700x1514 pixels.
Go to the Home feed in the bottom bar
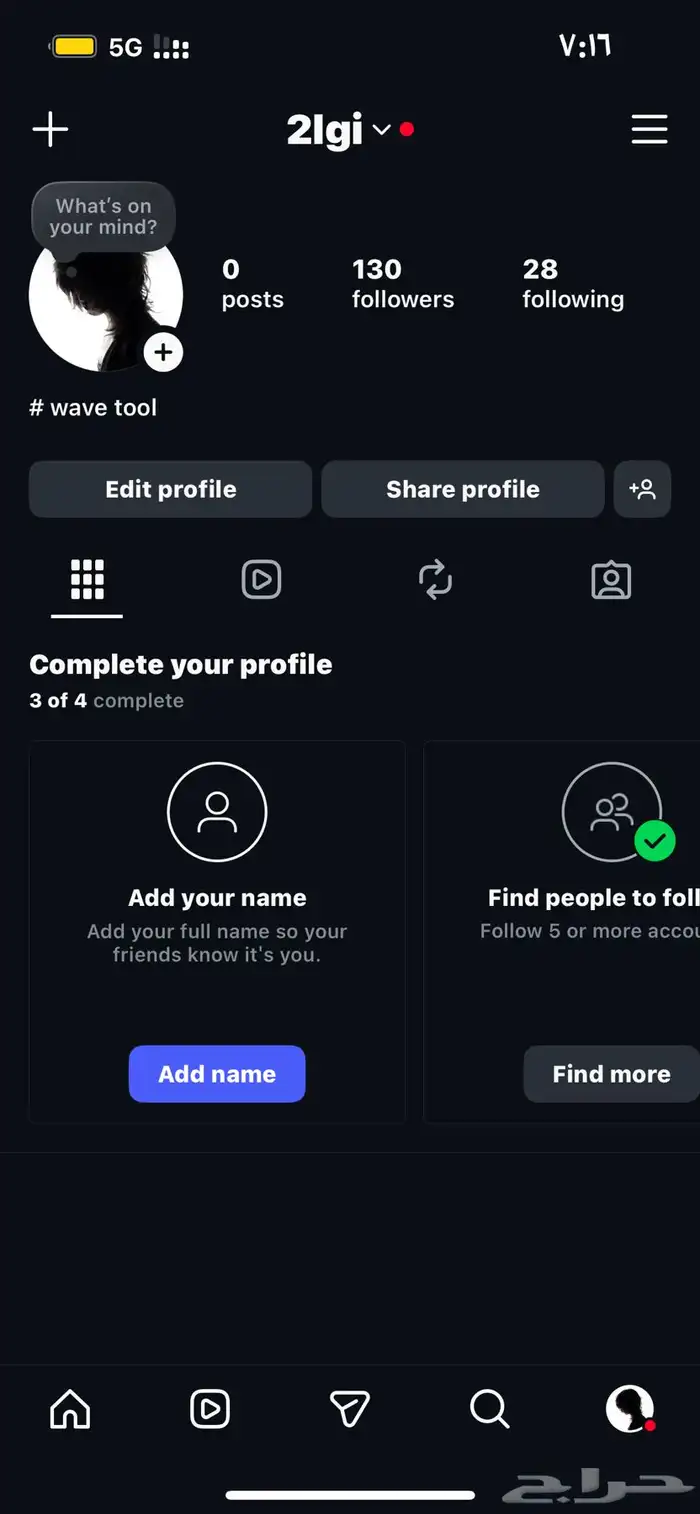(70, 1409)
